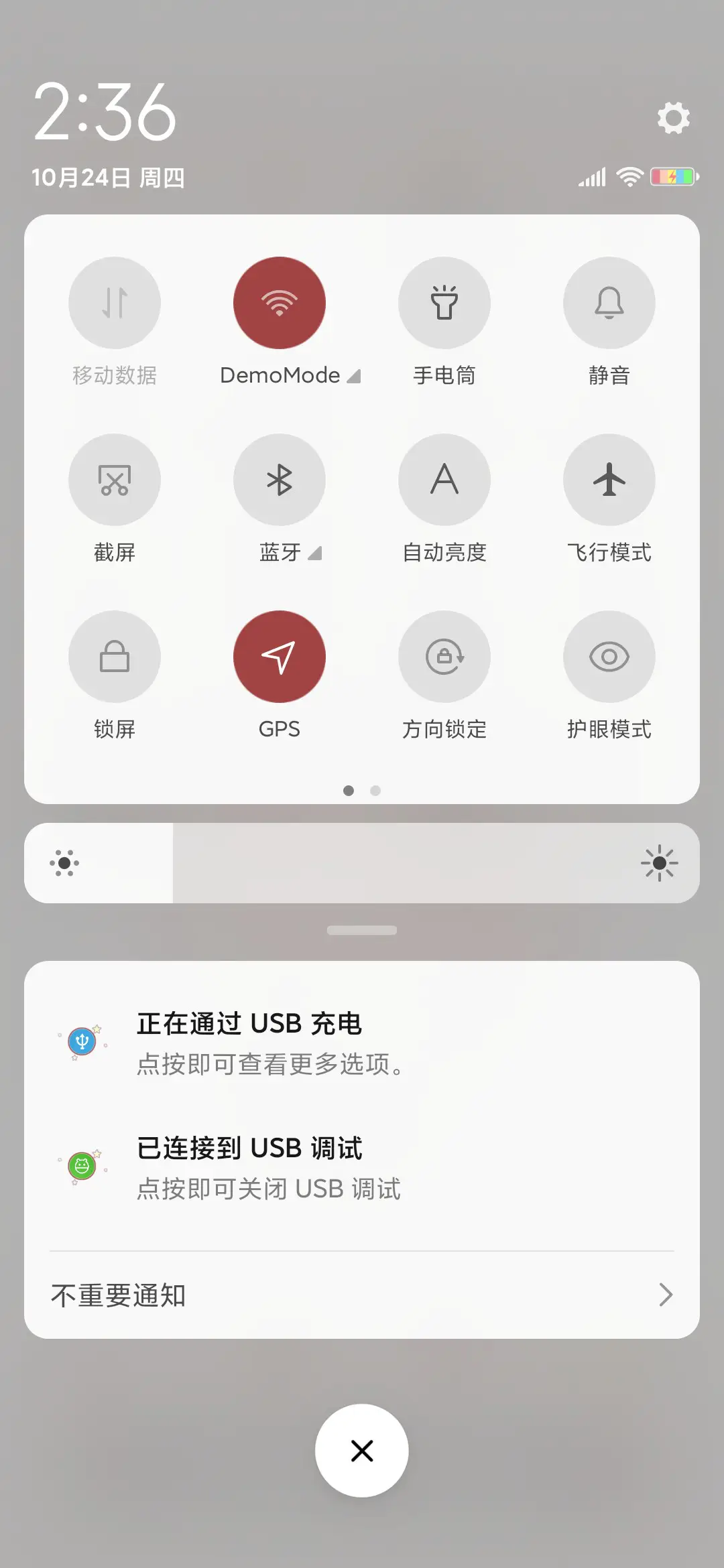Toggle orientation lock (方向锁定)

pos(444,657)
